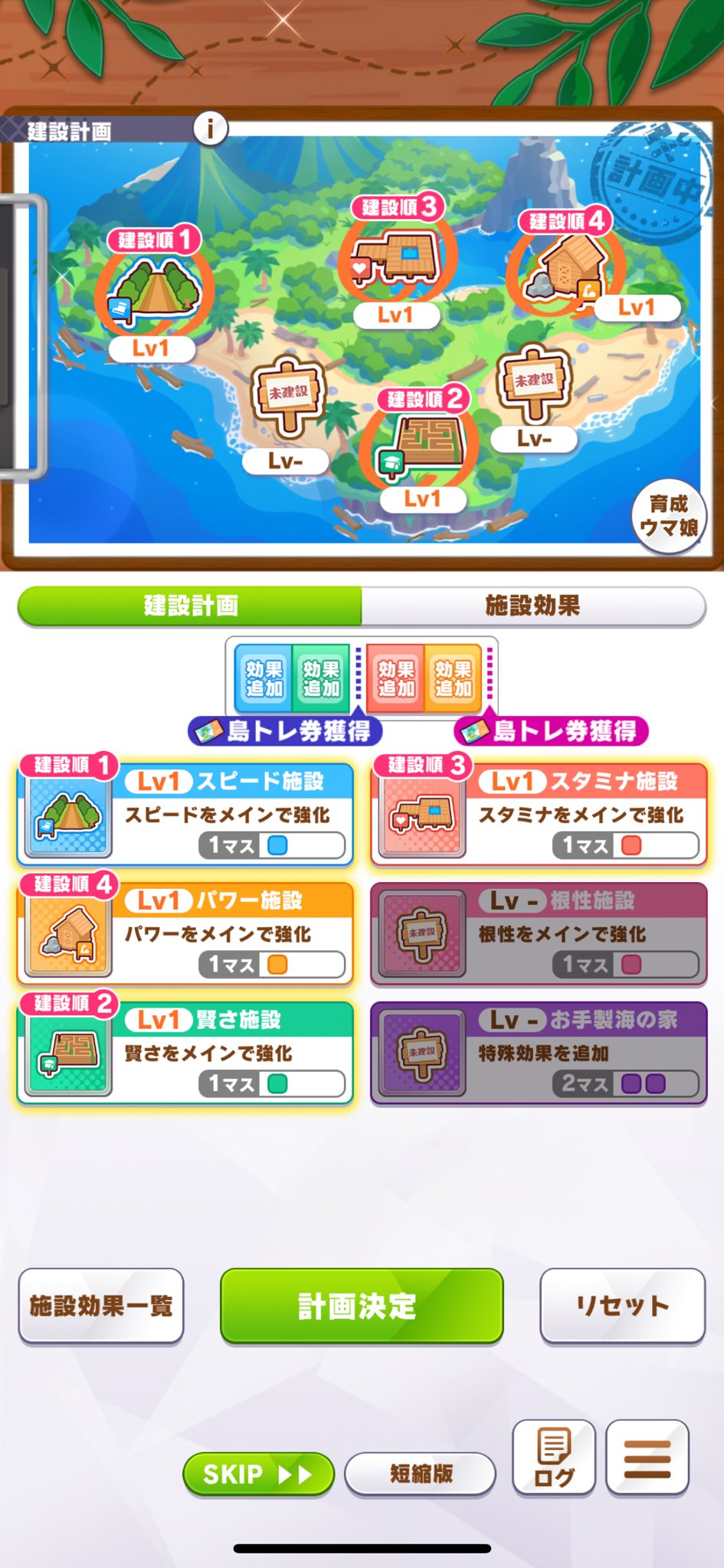Tap the SKIP button
Viewport: 724px width, 1568px height.
258,1474
